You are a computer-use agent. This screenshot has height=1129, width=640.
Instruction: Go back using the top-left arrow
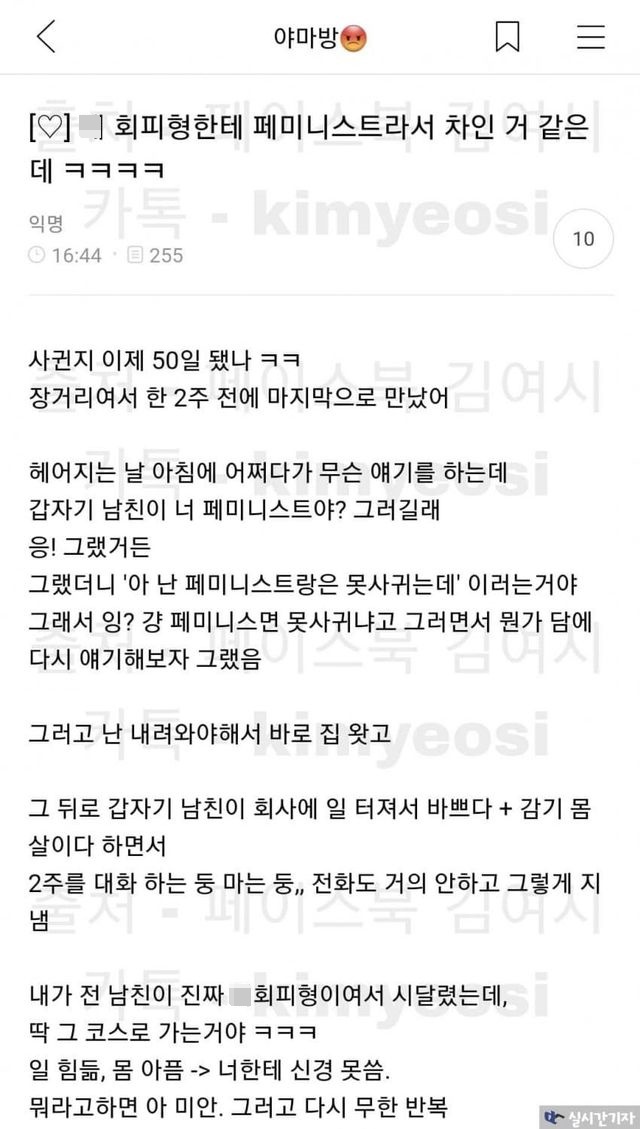(x=46, y=36)
